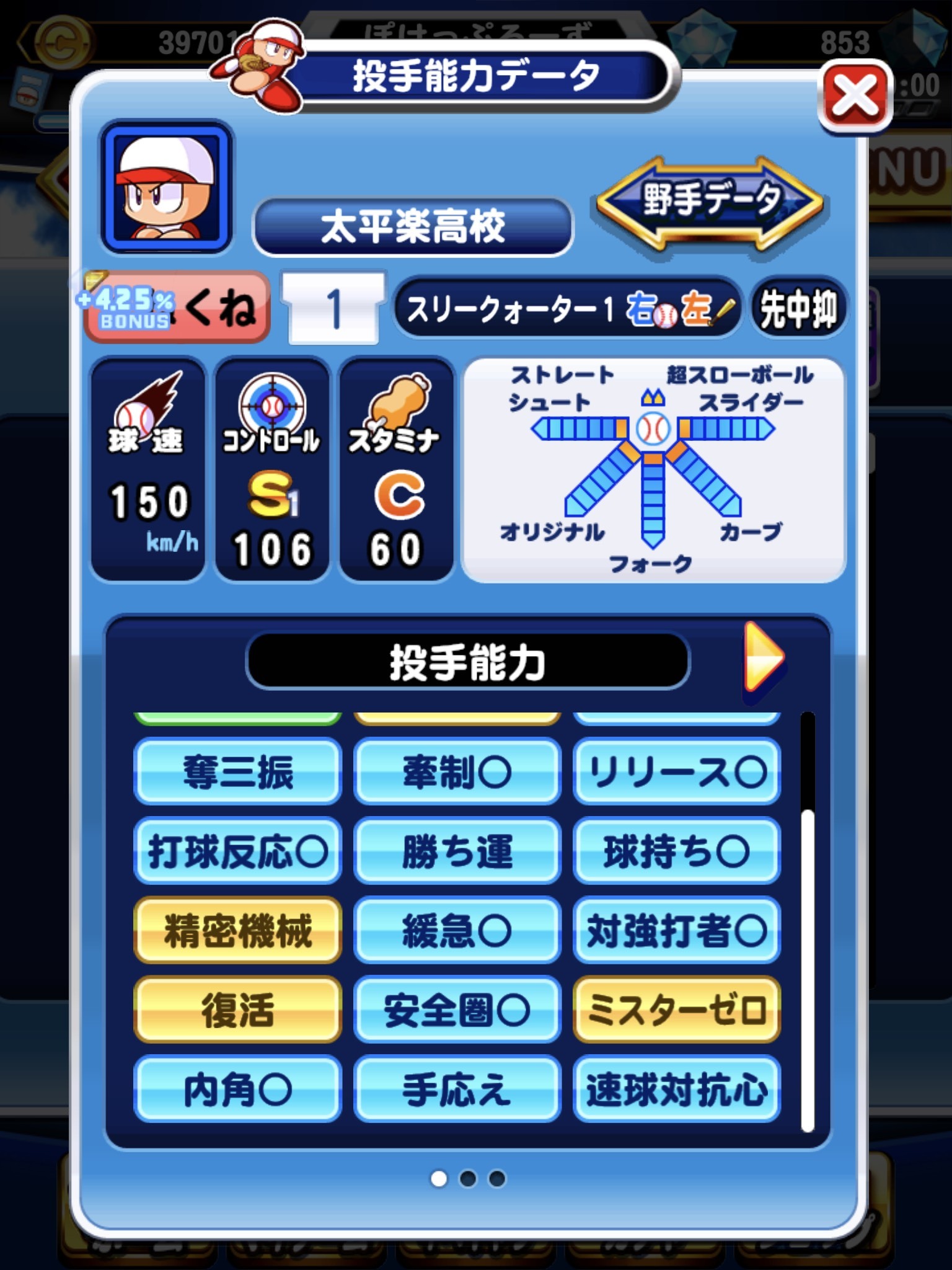Select the 安全圏○ ability

coord(457,1010)
